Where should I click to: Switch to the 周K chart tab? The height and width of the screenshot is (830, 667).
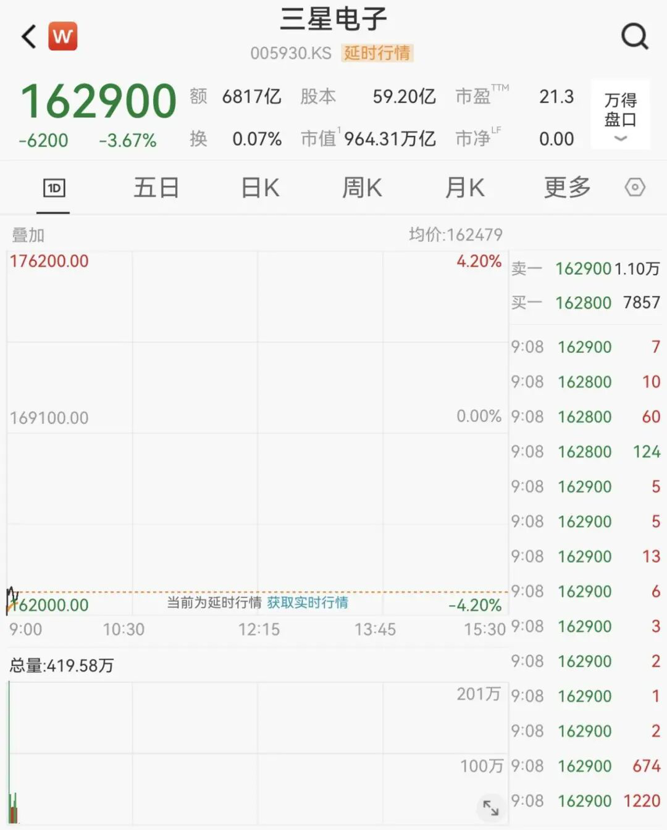[362, 187]
